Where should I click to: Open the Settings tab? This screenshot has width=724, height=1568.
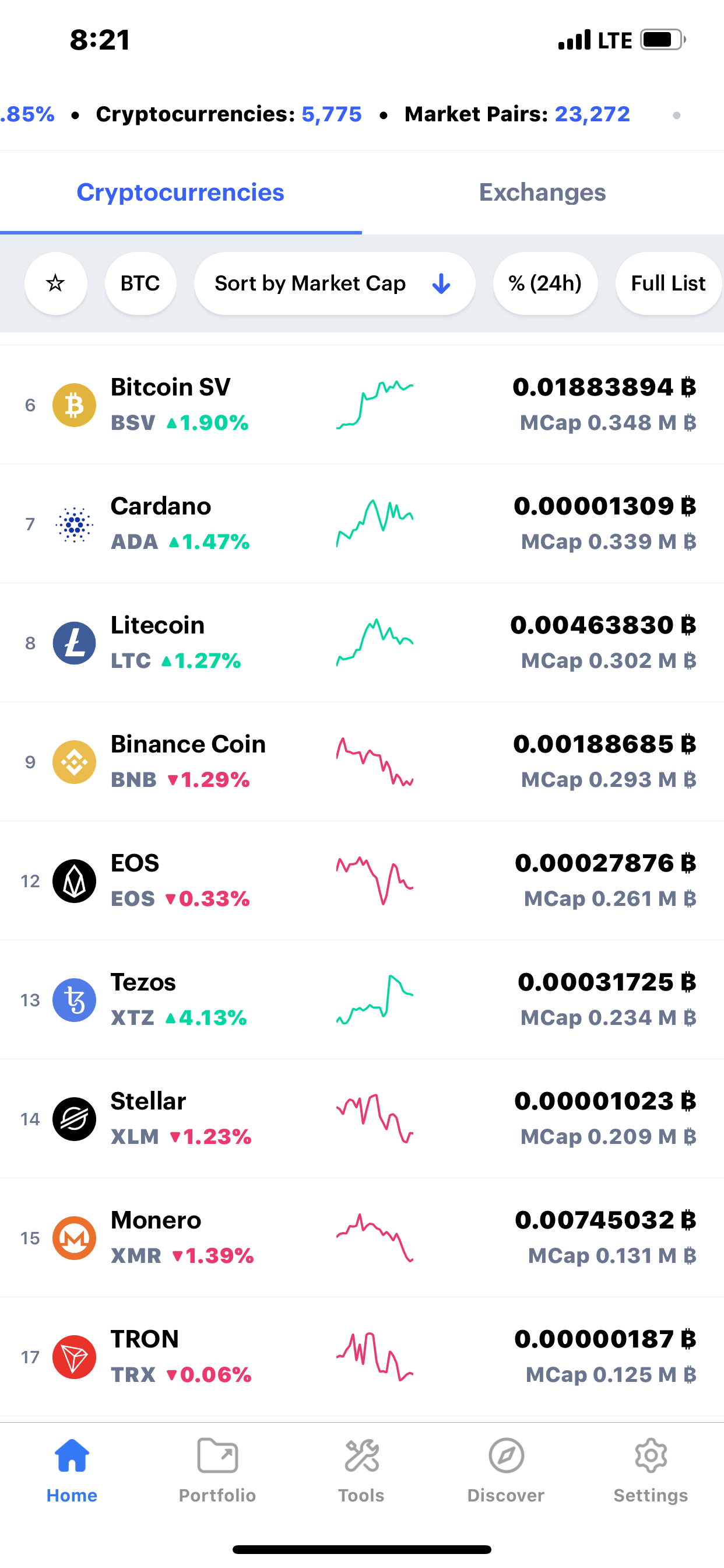pos(651,1469)
